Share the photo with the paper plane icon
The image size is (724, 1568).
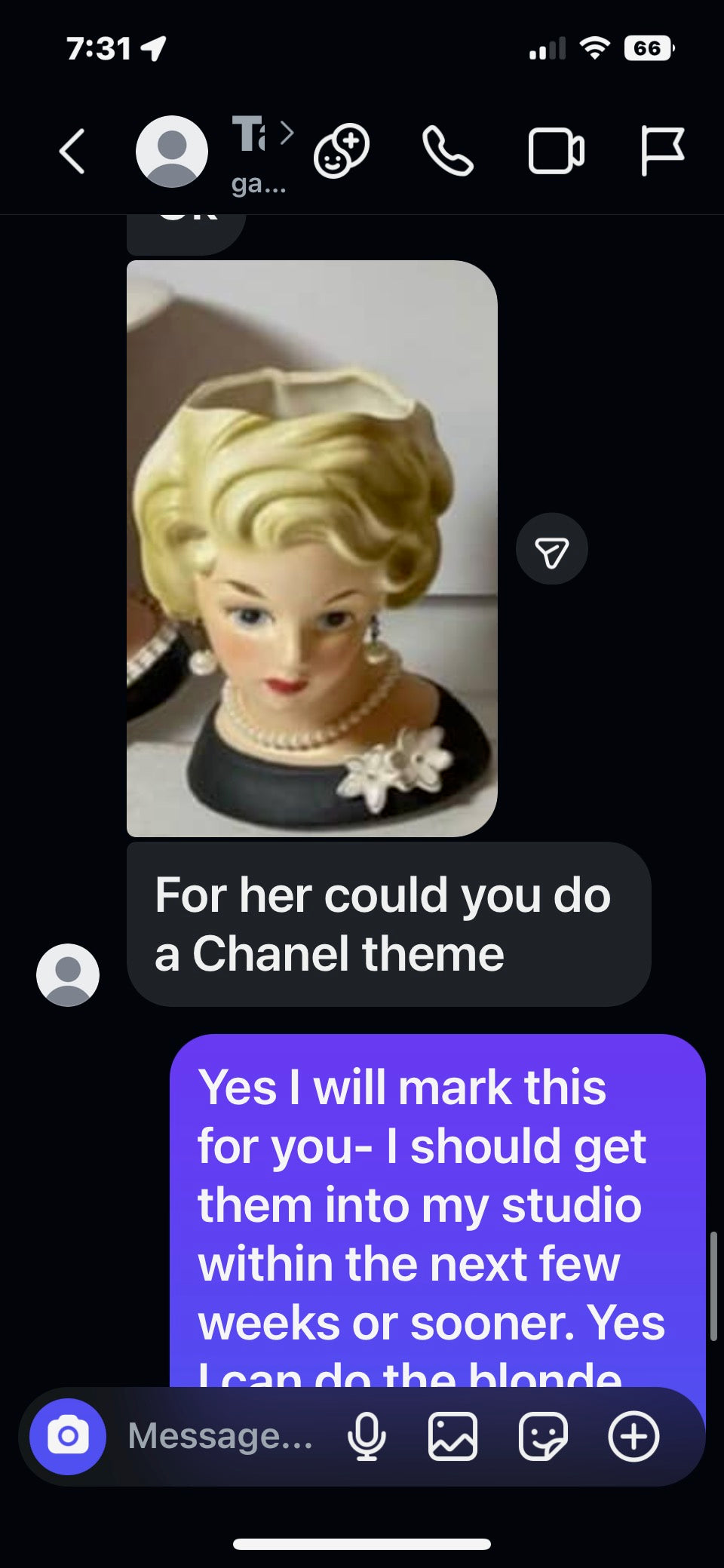(551, 550)
